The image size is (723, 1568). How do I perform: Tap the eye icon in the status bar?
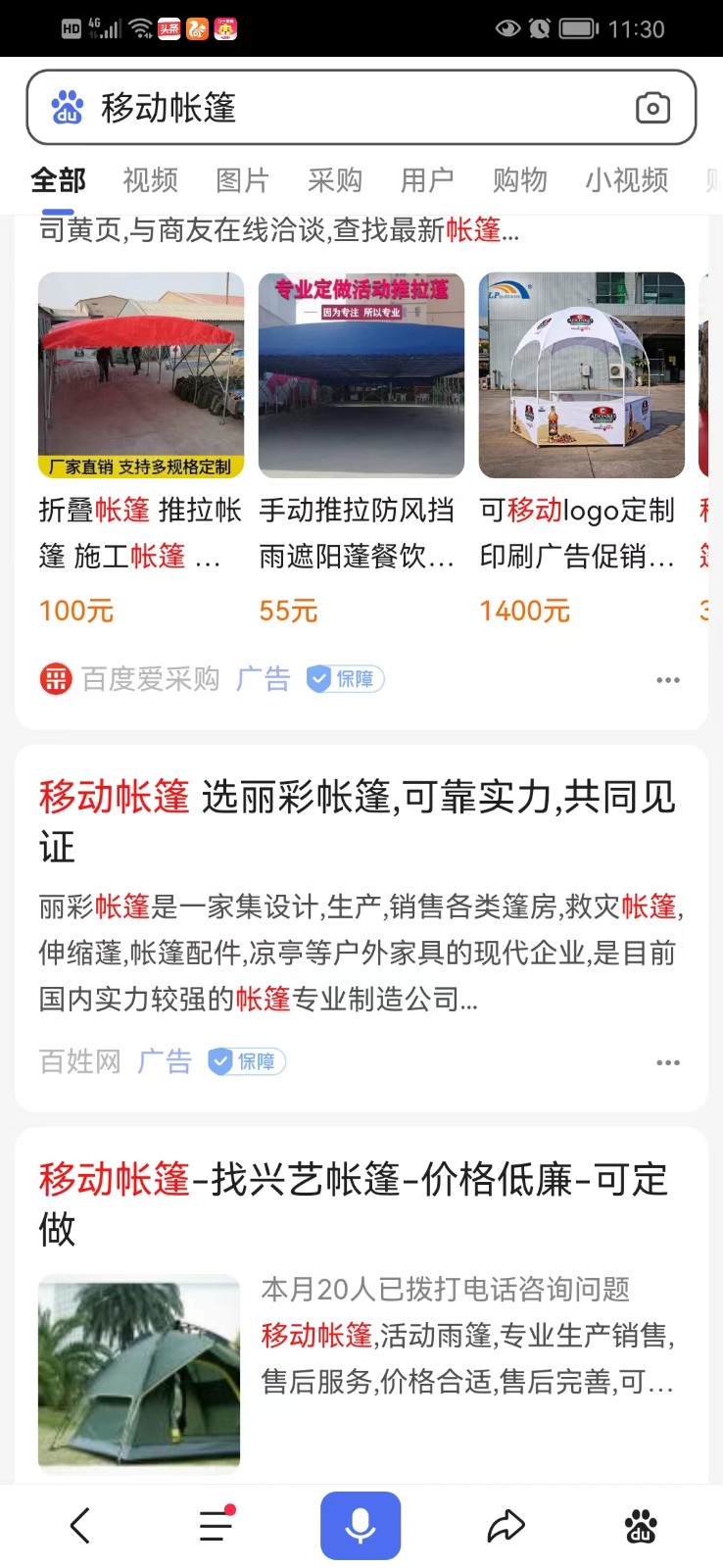tap(508, 29)
